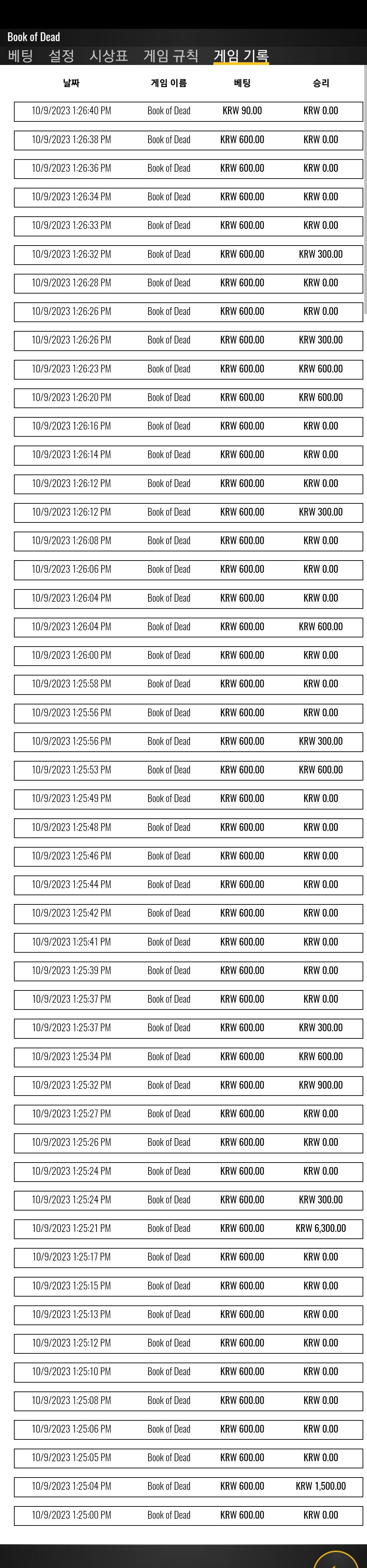367x1568 pixels.
Task: Switch to the 베팅 tab
Action: coord(21,56)
